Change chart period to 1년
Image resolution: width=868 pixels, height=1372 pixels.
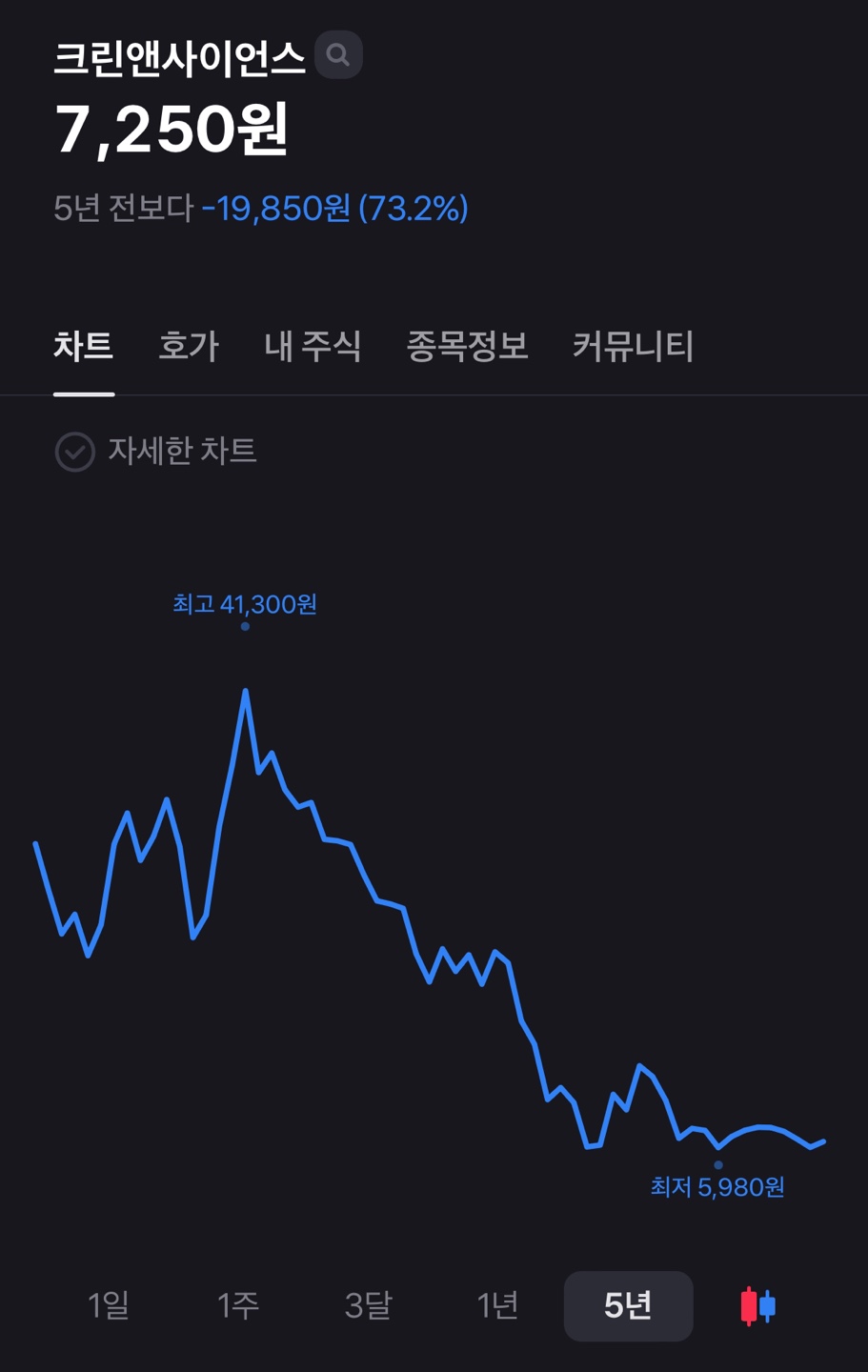[497, 1305]
